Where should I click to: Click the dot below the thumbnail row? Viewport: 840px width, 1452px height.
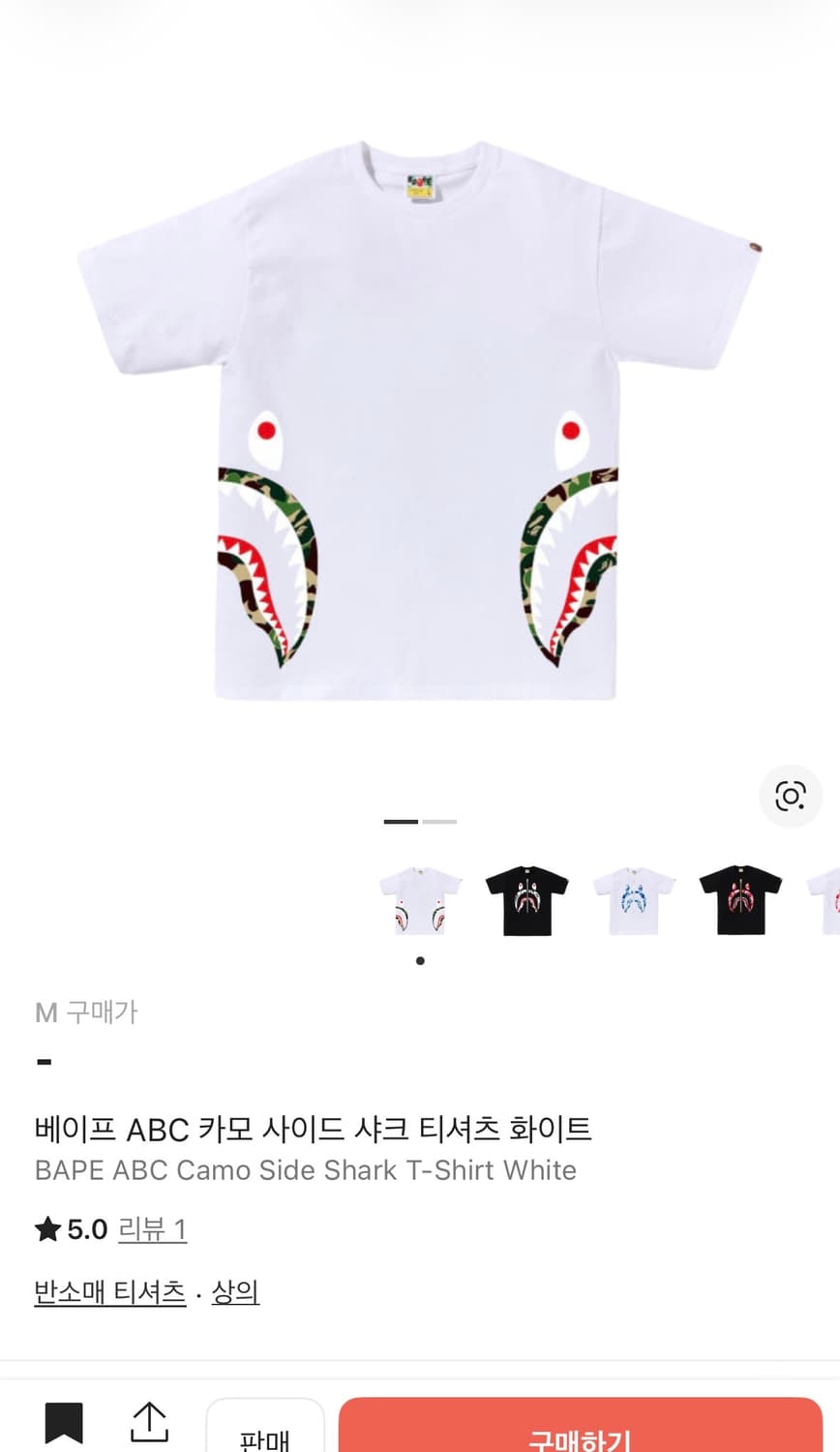(420, 960)
